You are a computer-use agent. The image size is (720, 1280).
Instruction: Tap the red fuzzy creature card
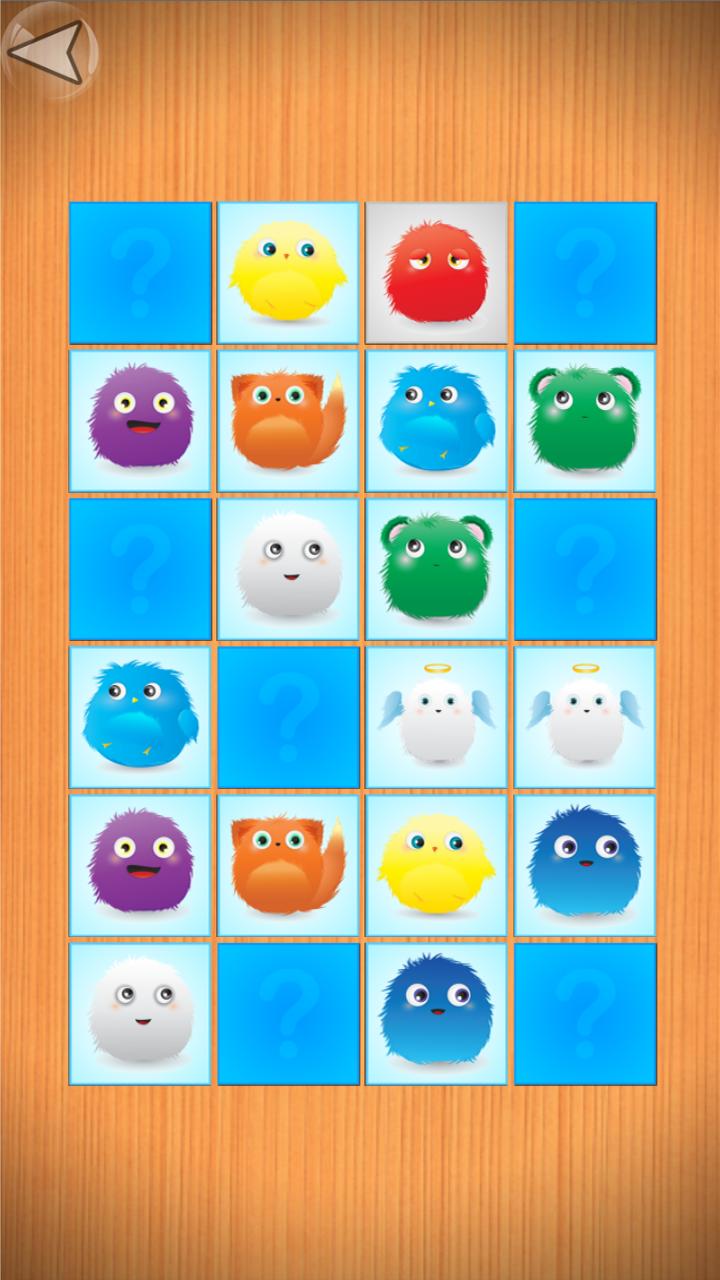click(x=436, y=273)
